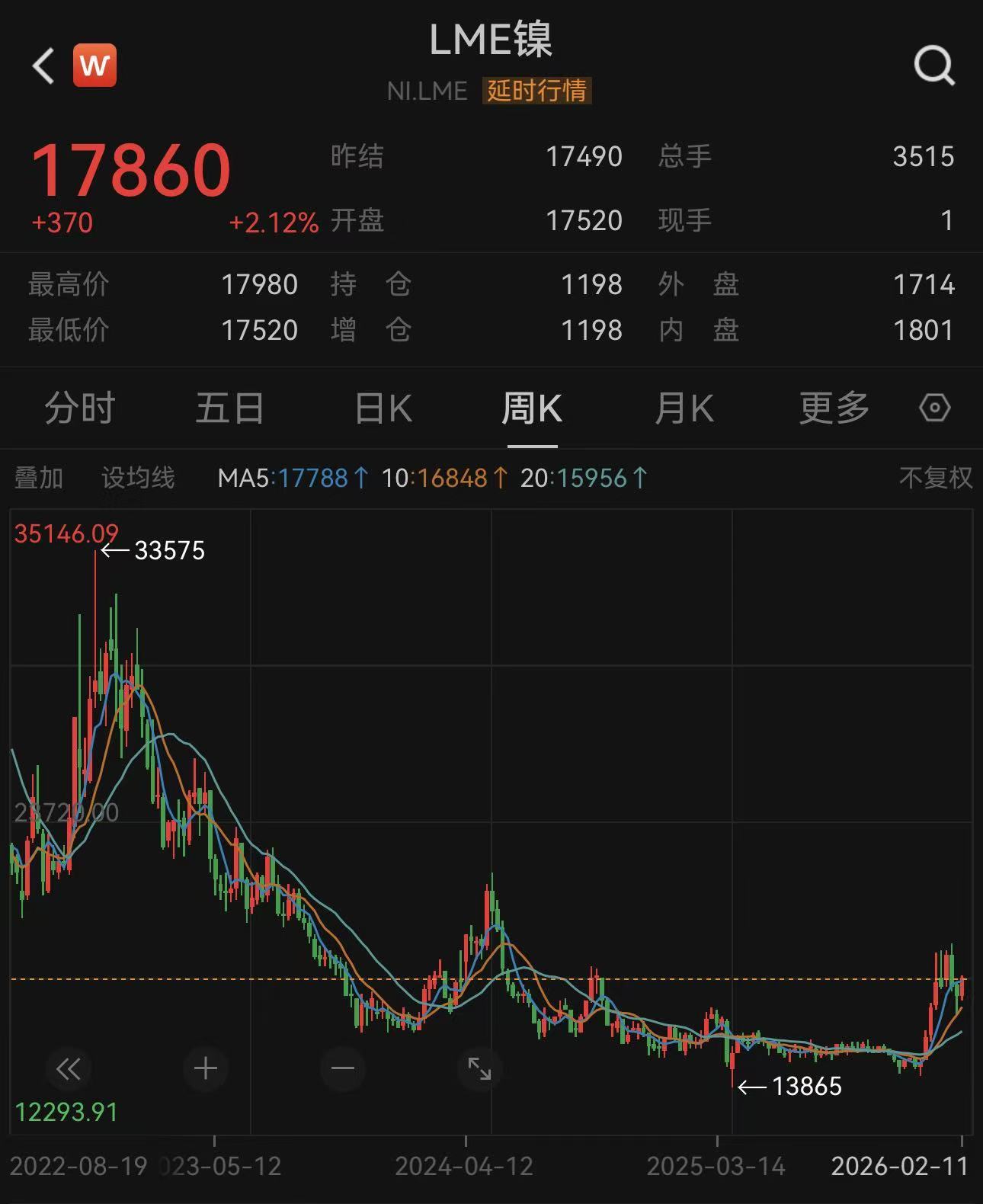The width and height of the screenshot is (983, 1204).
Task: Tap the red W icon
Action: [94, 66]
